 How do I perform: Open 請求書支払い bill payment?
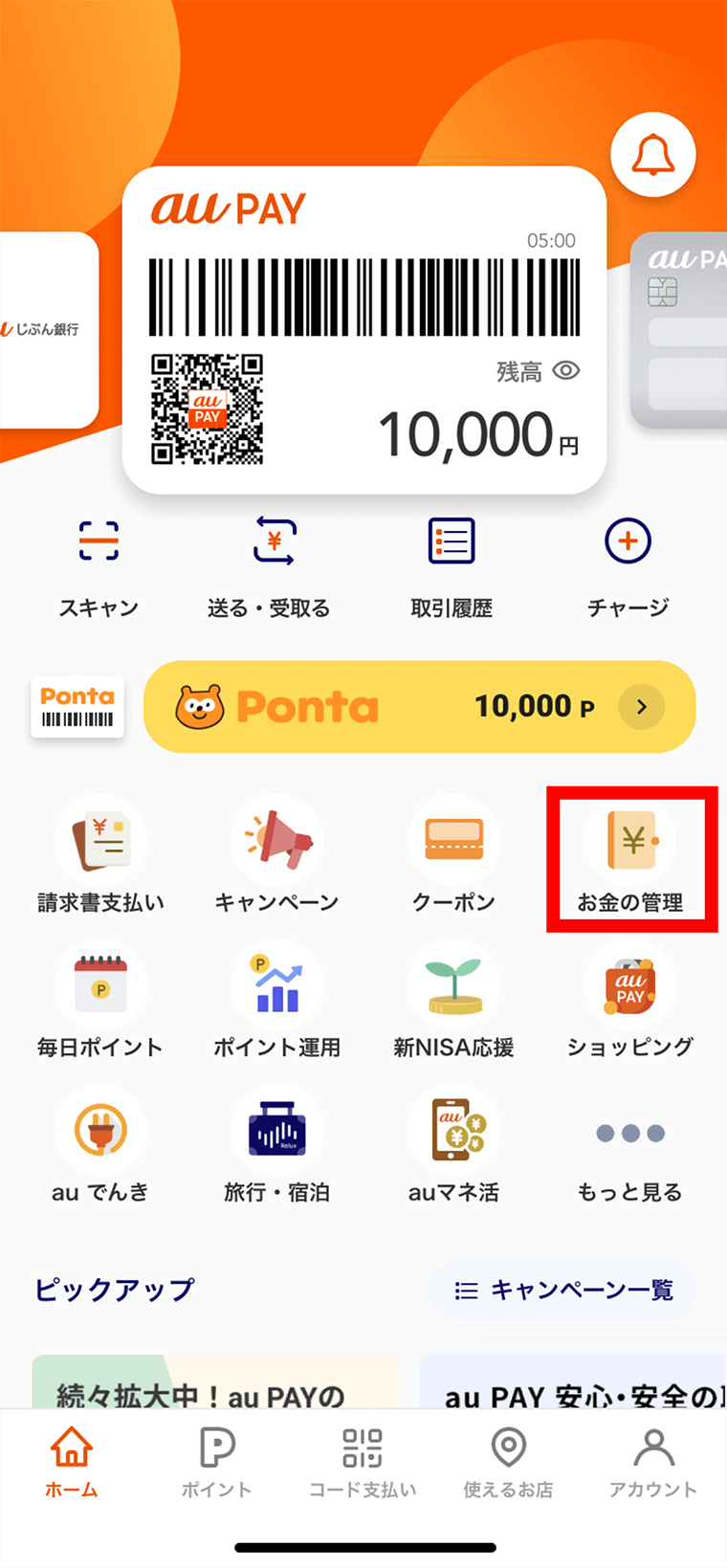click(x=100, y=858)
